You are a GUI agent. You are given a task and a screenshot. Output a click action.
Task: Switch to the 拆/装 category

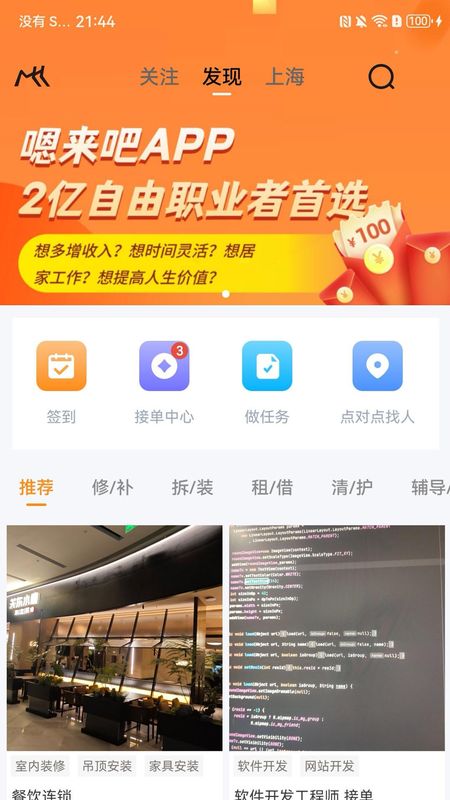[x=192, y=487]
